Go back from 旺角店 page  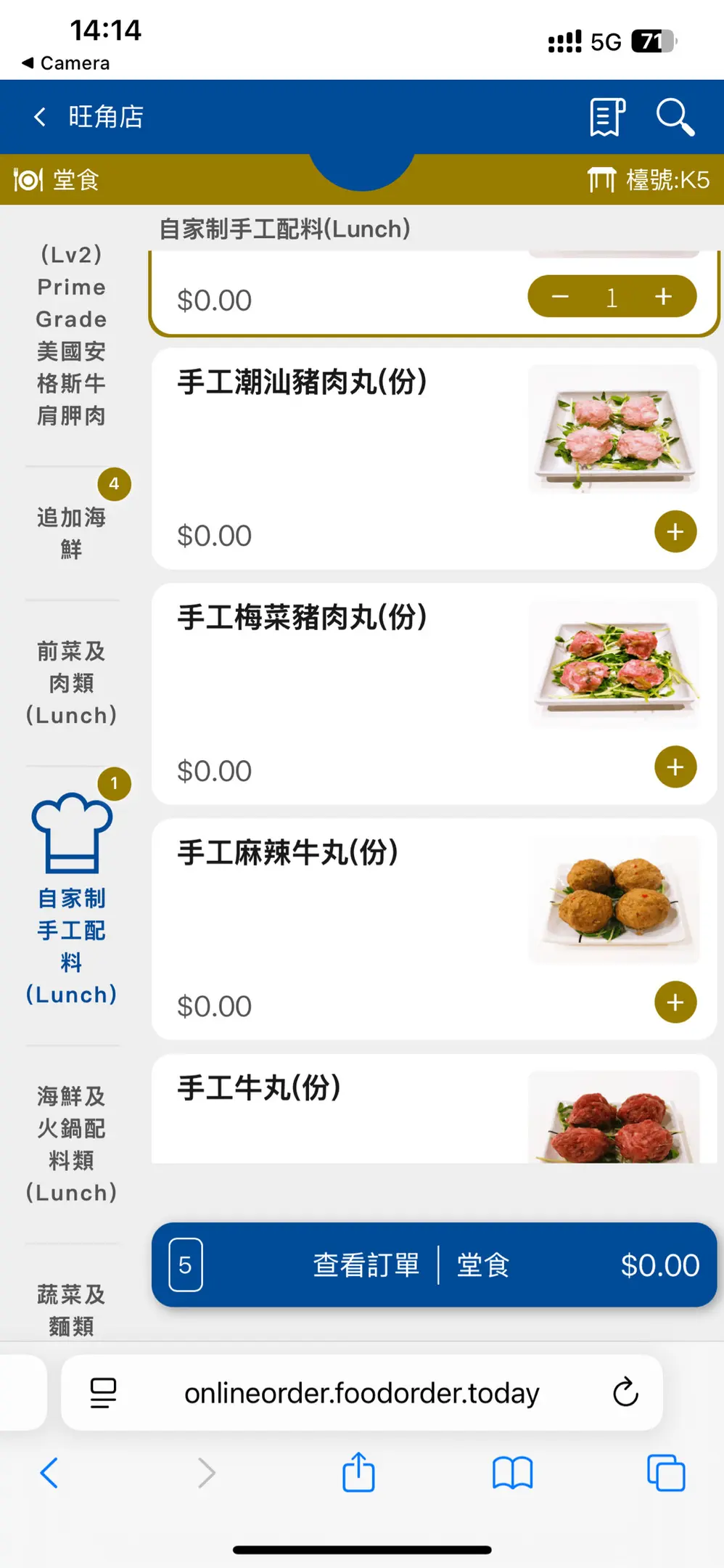coord(41,117)
